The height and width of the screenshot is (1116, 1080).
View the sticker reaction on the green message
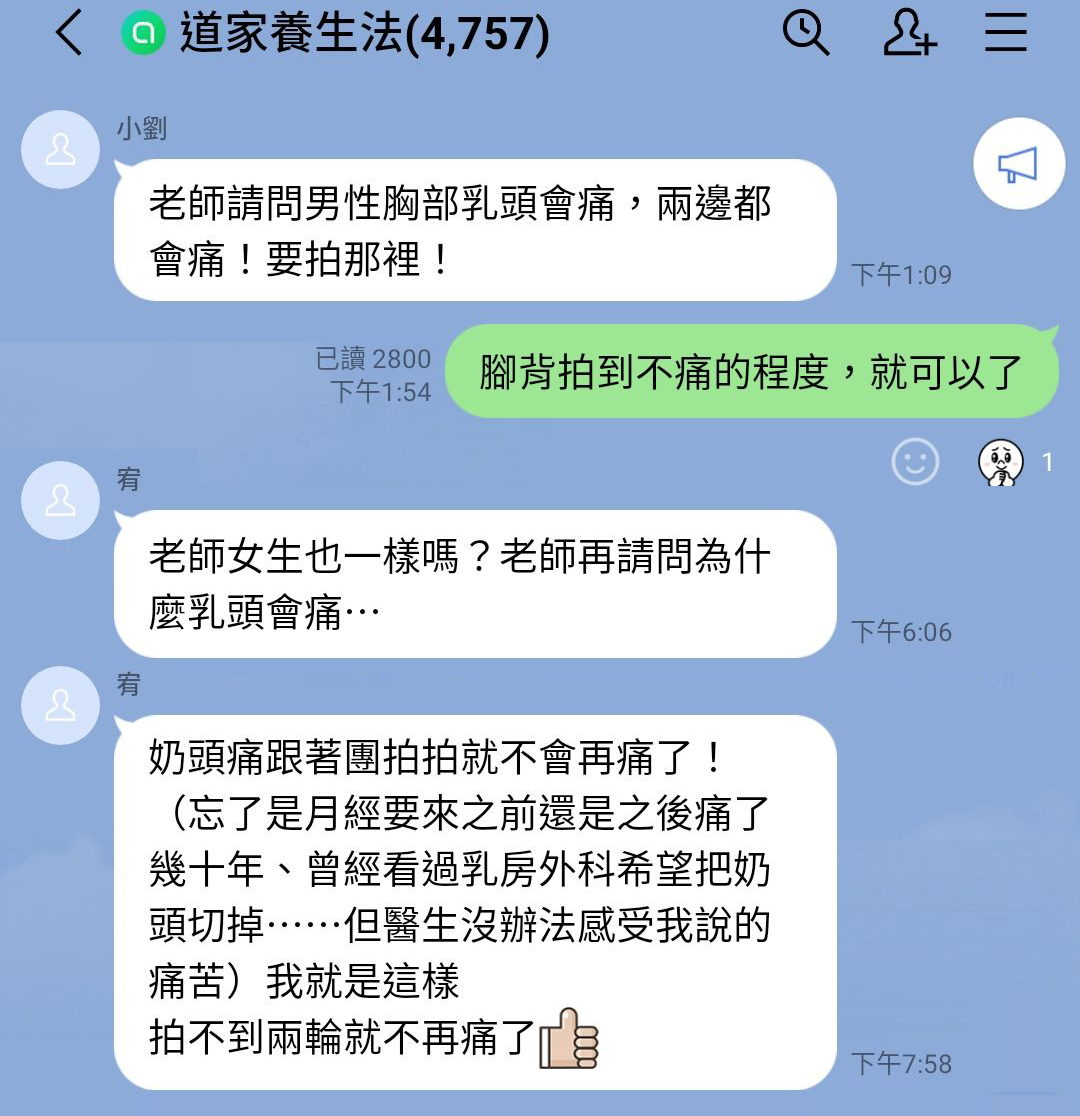(1001, 462)
